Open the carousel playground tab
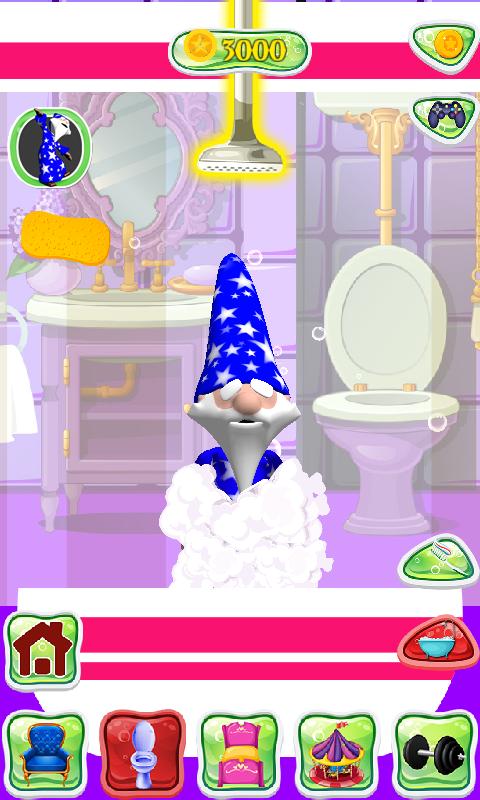The height and width of the screenshot is (800, 480). (337, 753)
